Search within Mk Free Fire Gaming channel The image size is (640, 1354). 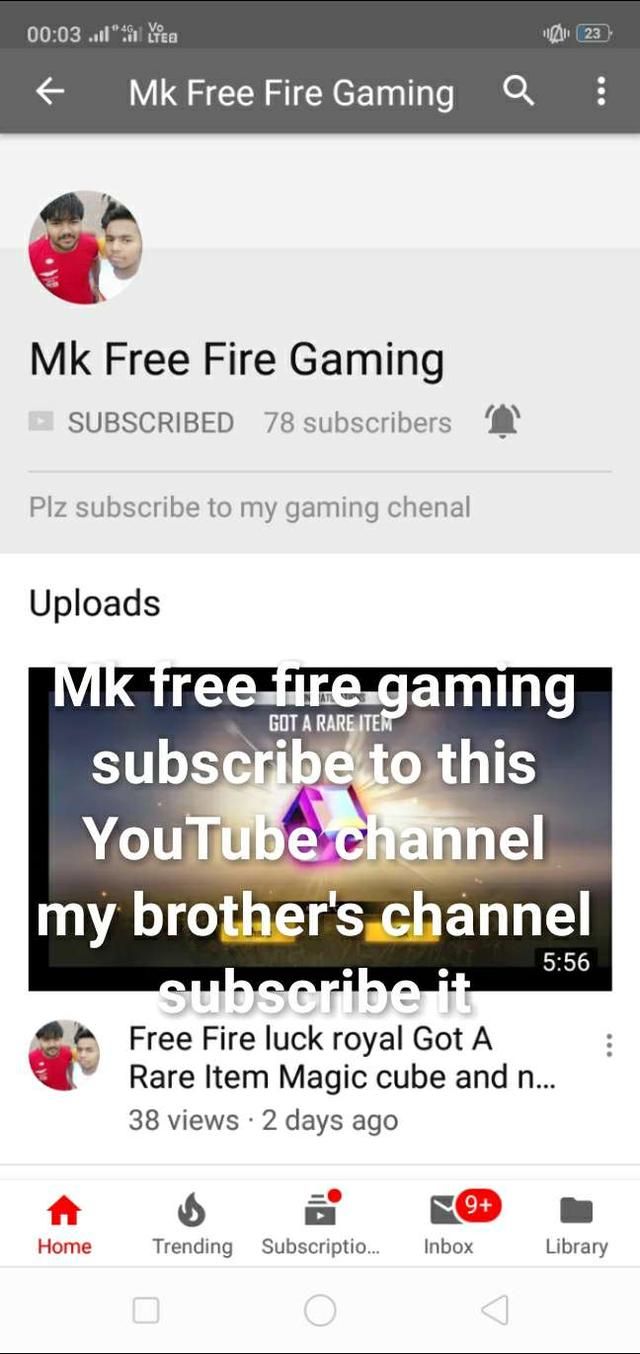click(x=518, y=92)
